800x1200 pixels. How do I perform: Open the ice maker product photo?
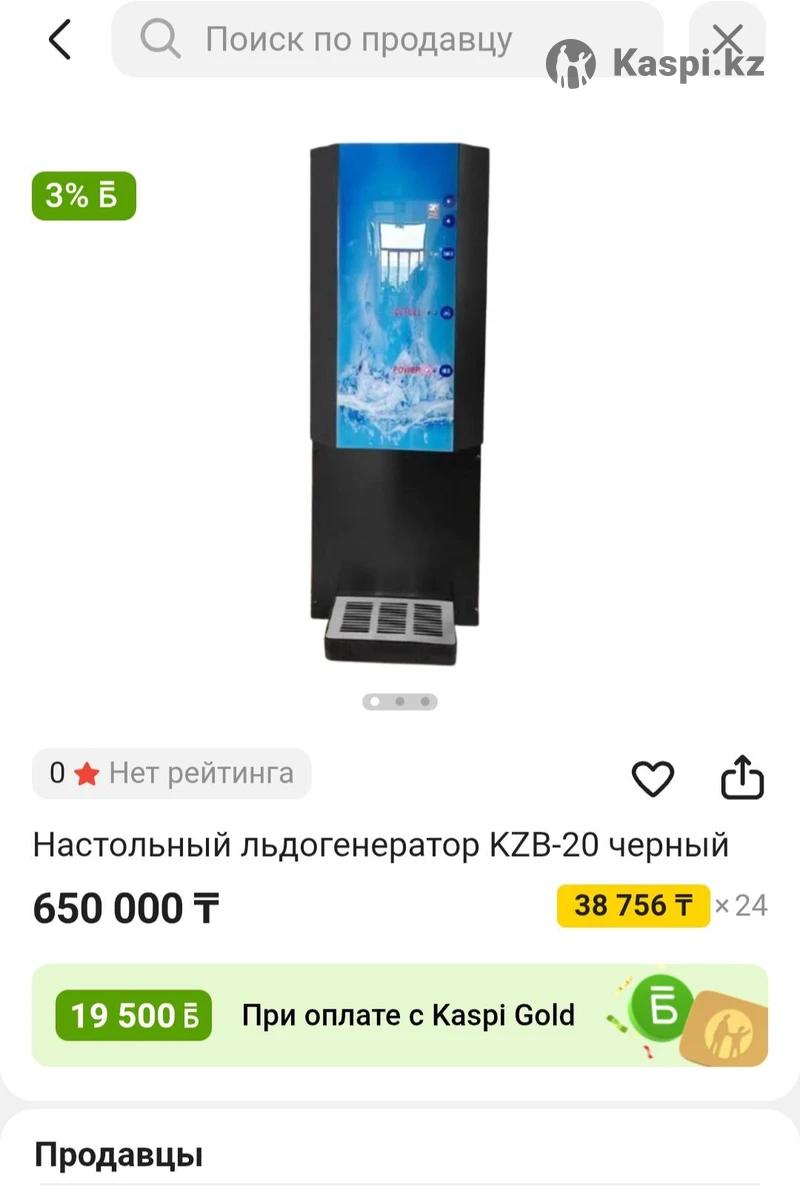click(399, 405)
